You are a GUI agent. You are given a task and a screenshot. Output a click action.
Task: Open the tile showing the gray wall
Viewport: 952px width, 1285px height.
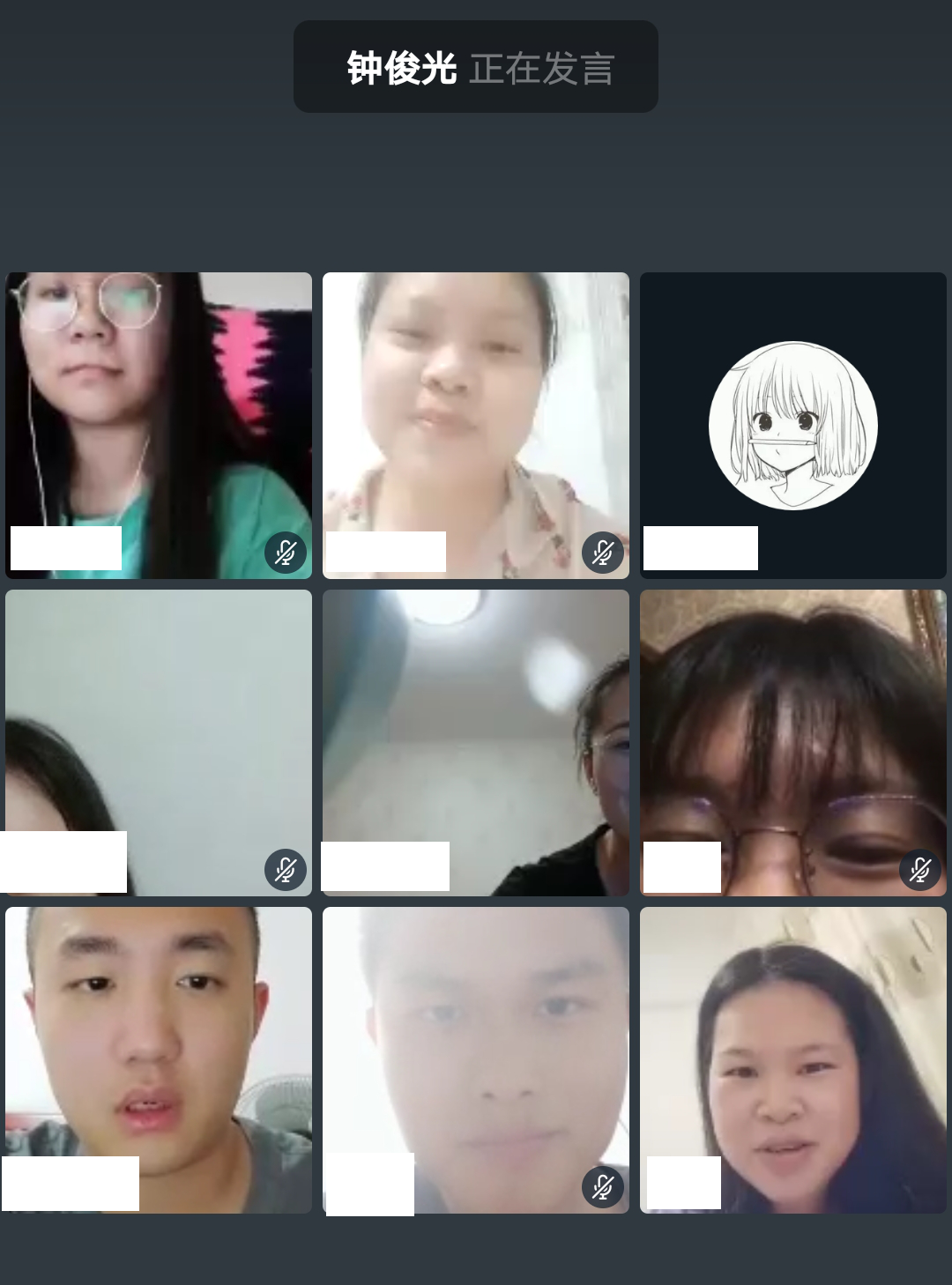tap(159, 742)
